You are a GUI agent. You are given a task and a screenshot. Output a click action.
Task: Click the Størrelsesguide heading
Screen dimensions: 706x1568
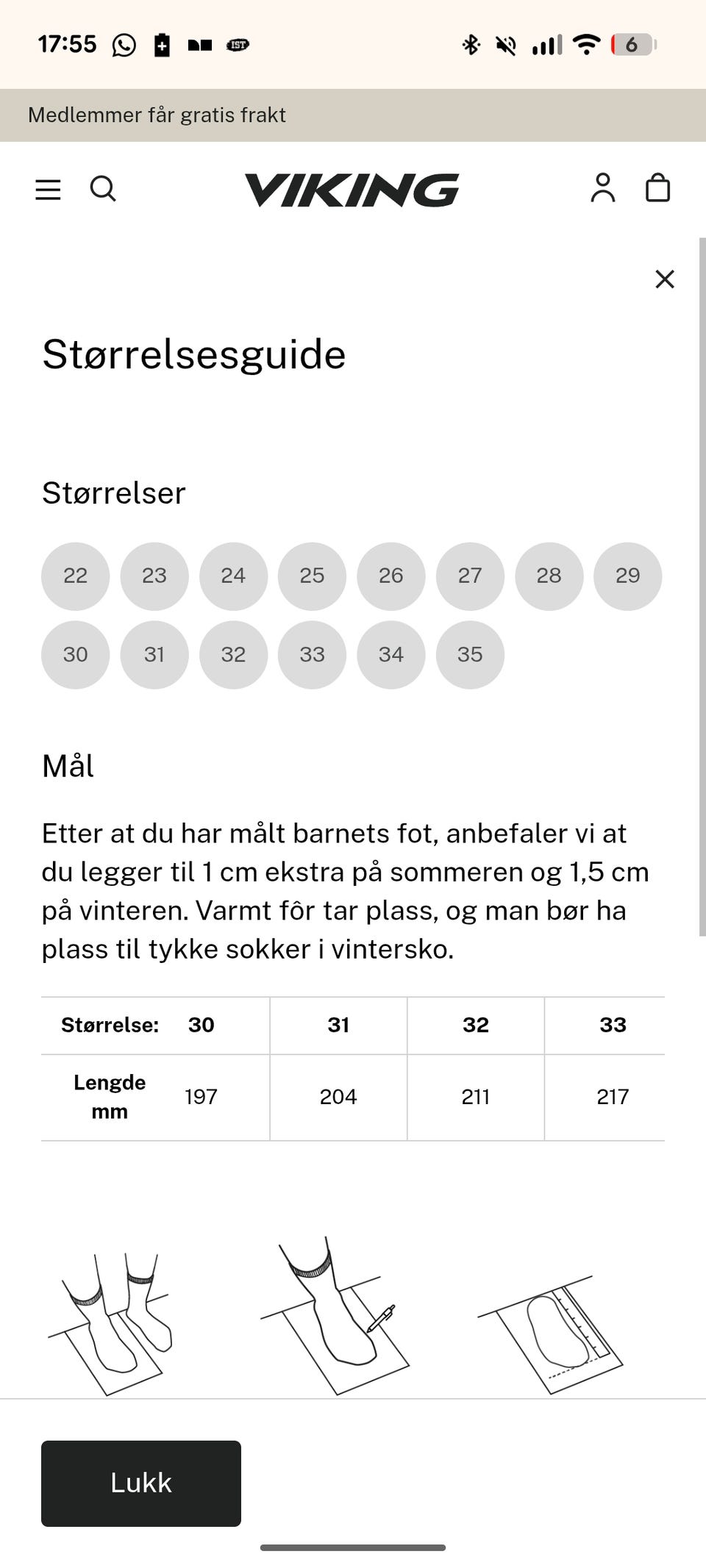193,354
